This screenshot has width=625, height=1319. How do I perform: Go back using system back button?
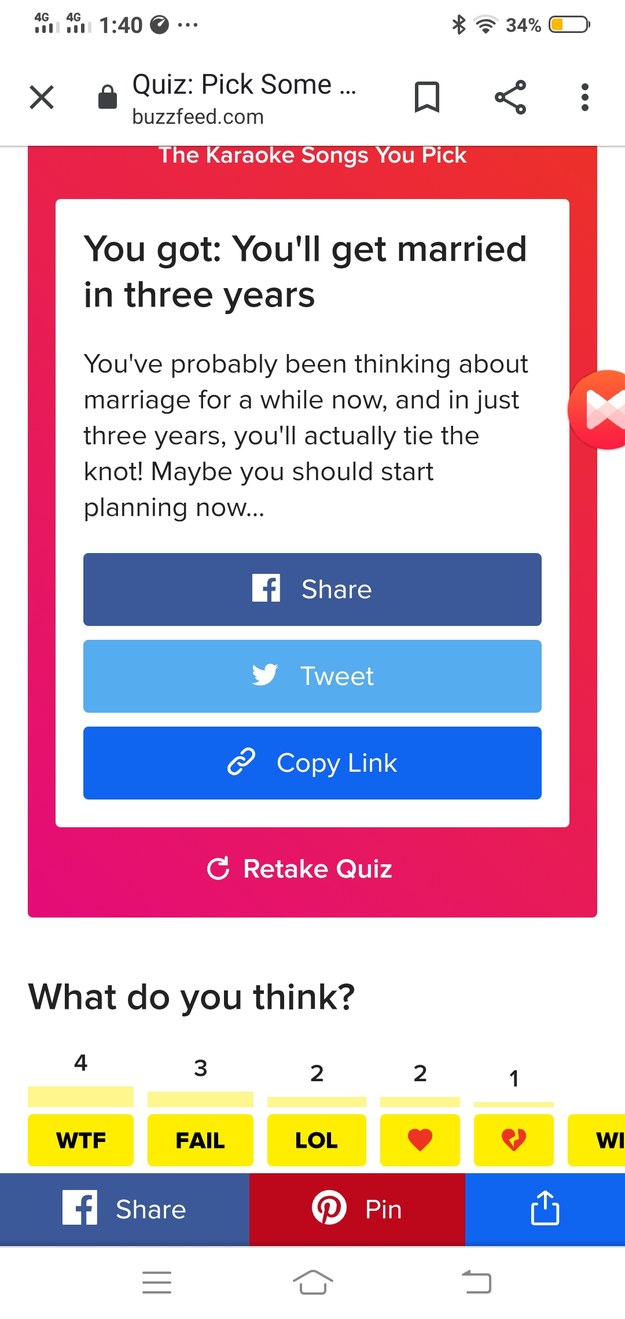(476, 1283)
